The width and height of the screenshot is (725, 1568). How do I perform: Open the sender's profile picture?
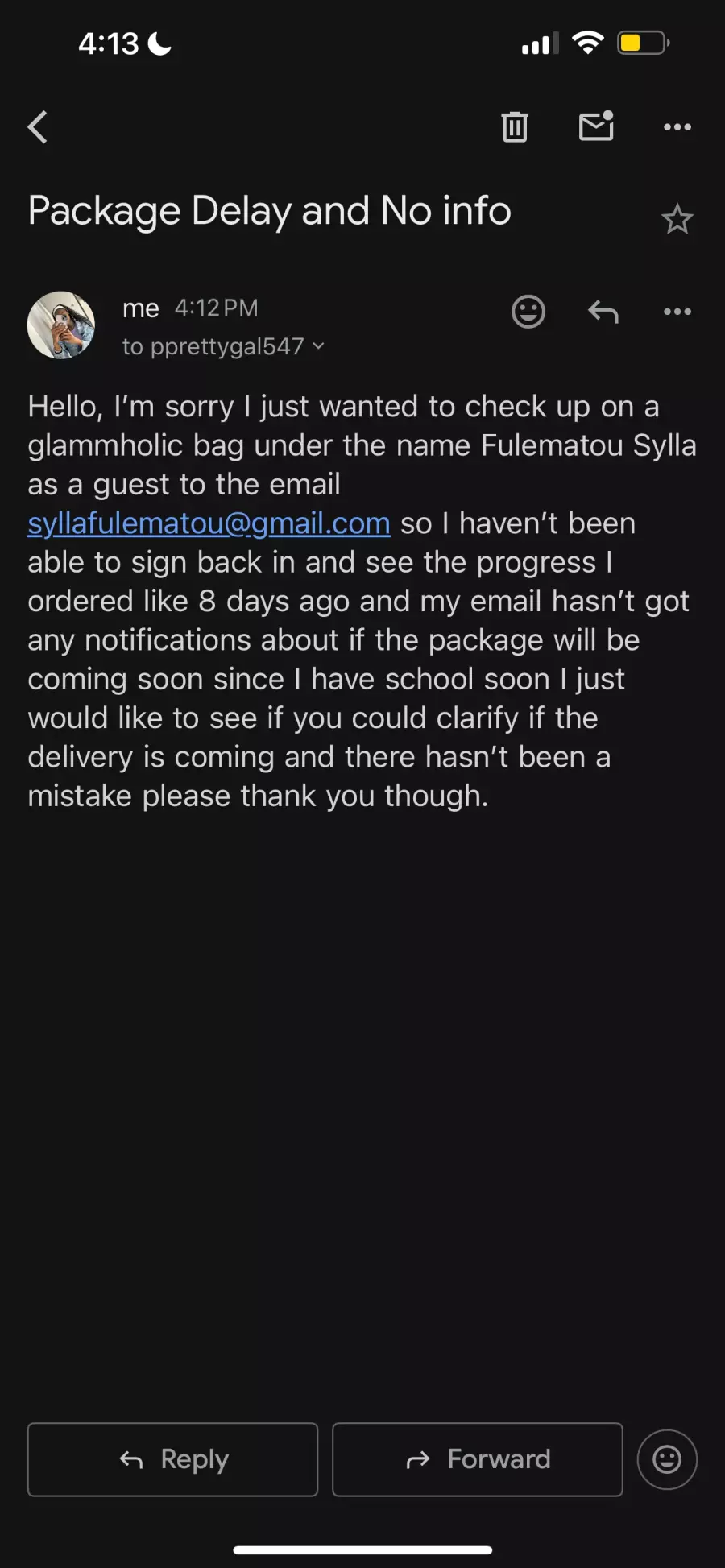click(x=61, y=325)
